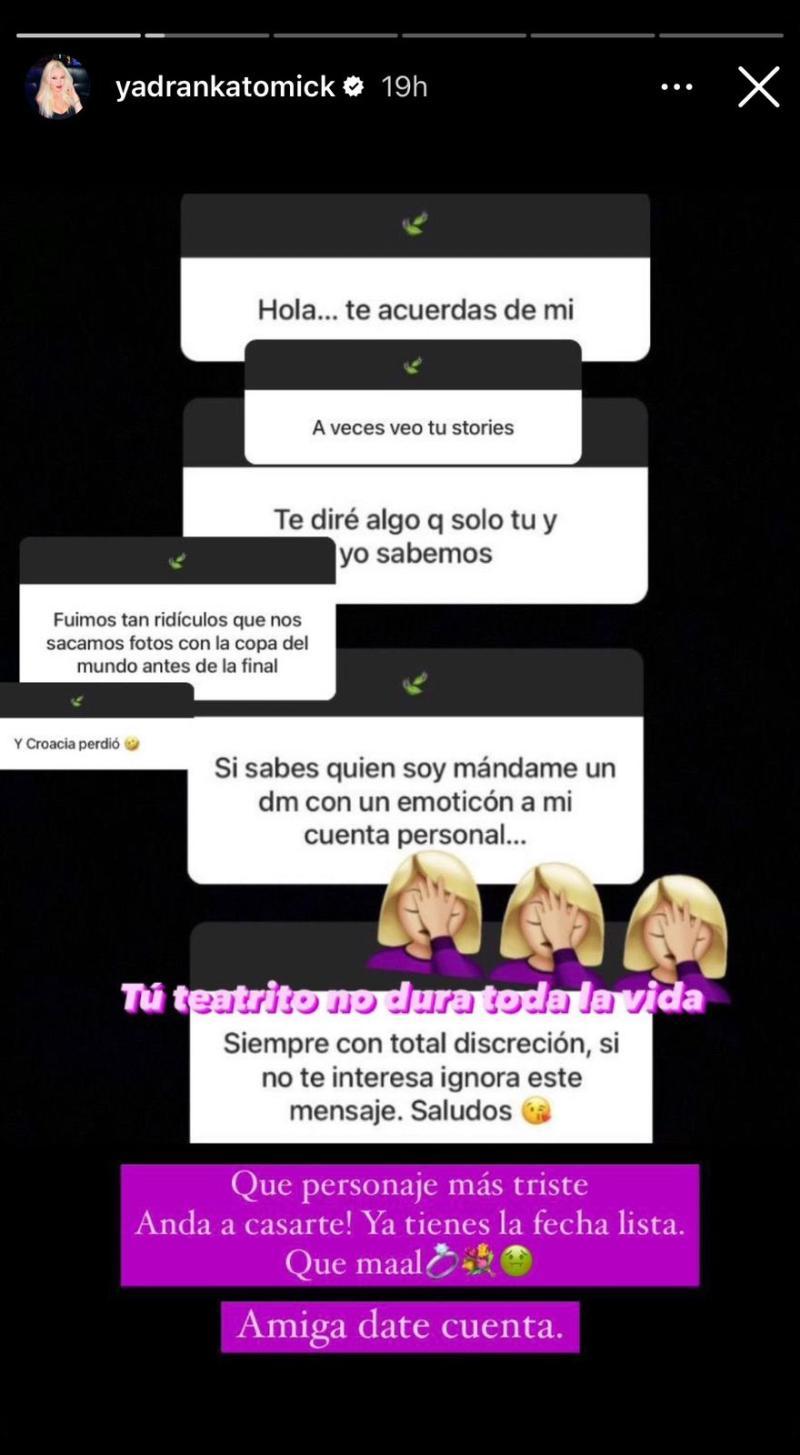Click the verified badge next to the username
The width and height of the screenshot is (800, 1455).
(x=352, y=87)
